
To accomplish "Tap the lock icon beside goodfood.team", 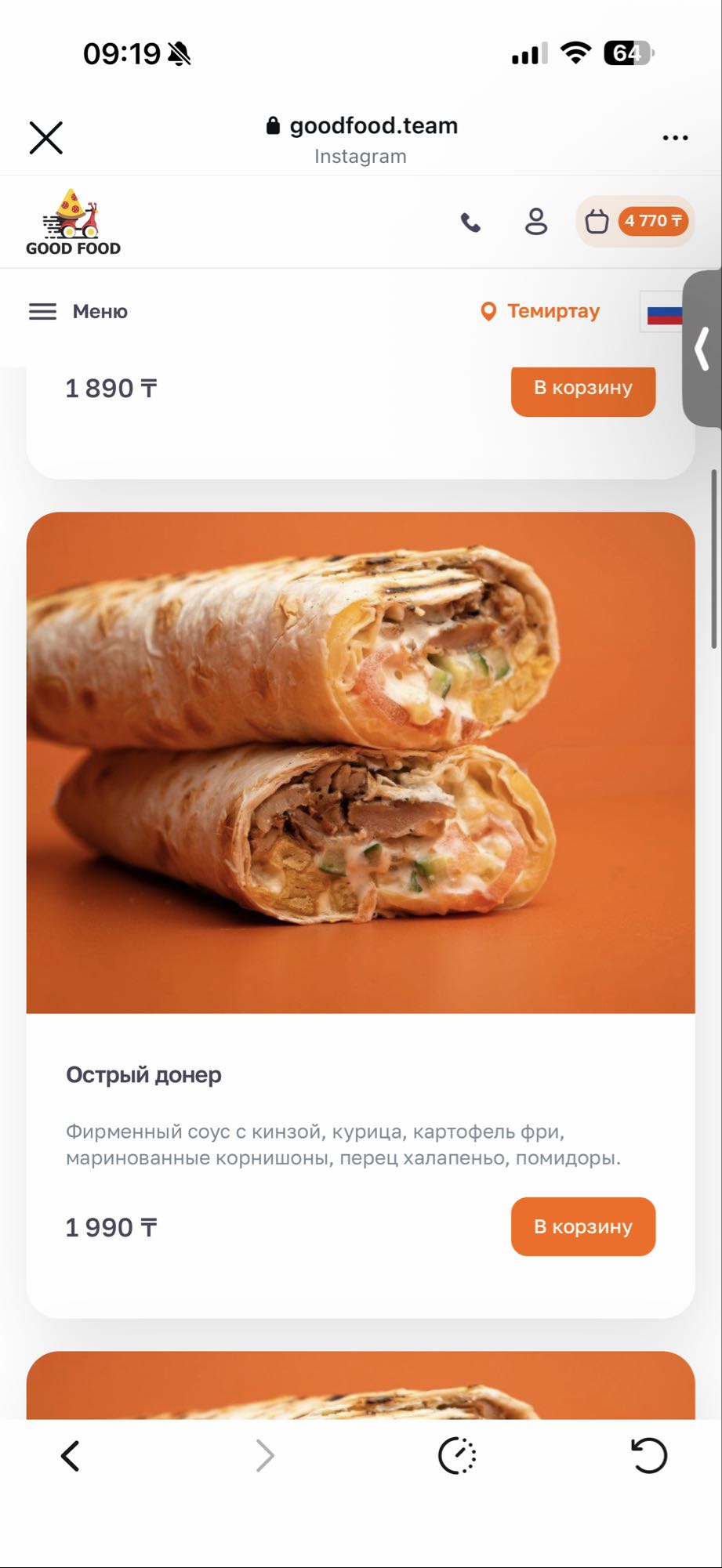I will (273, 125).
